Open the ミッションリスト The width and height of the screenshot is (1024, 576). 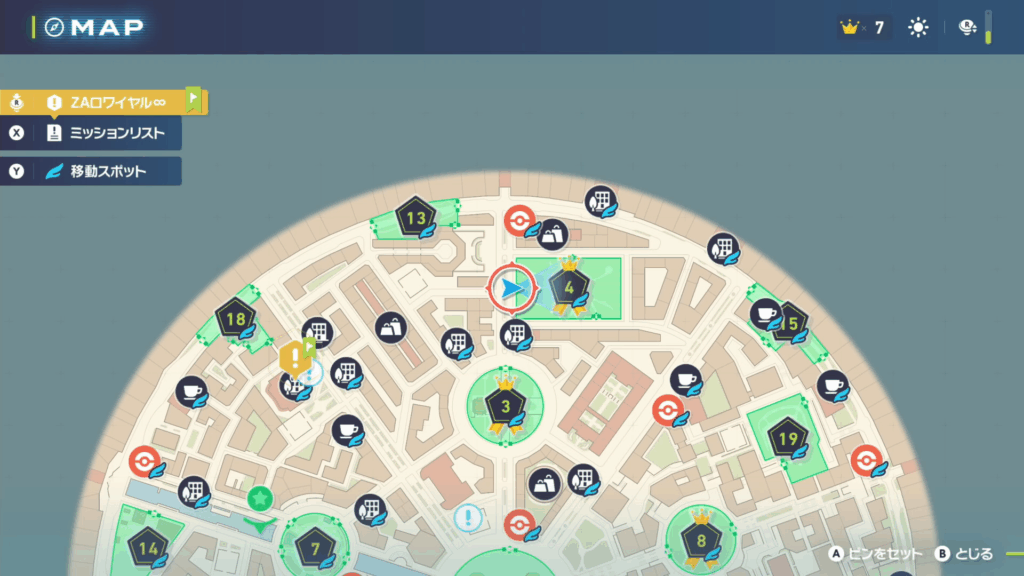[x=110, y=133]
